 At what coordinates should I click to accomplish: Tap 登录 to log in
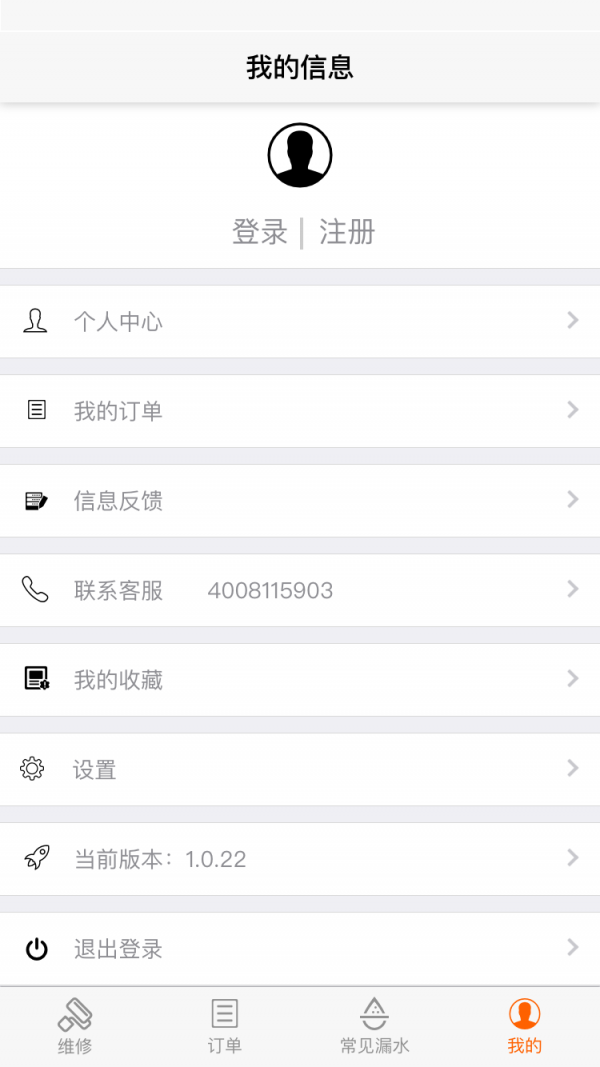click(260, 232)
